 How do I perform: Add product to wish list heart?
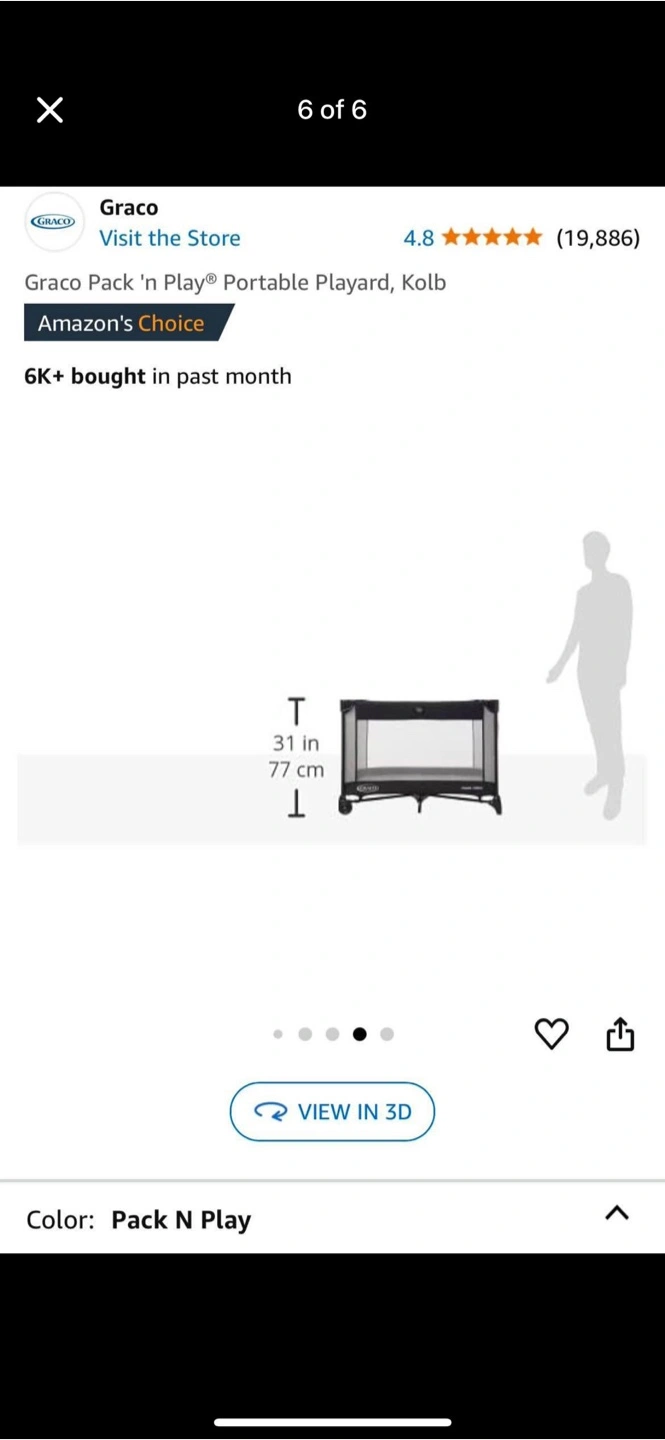point(551,1034)
